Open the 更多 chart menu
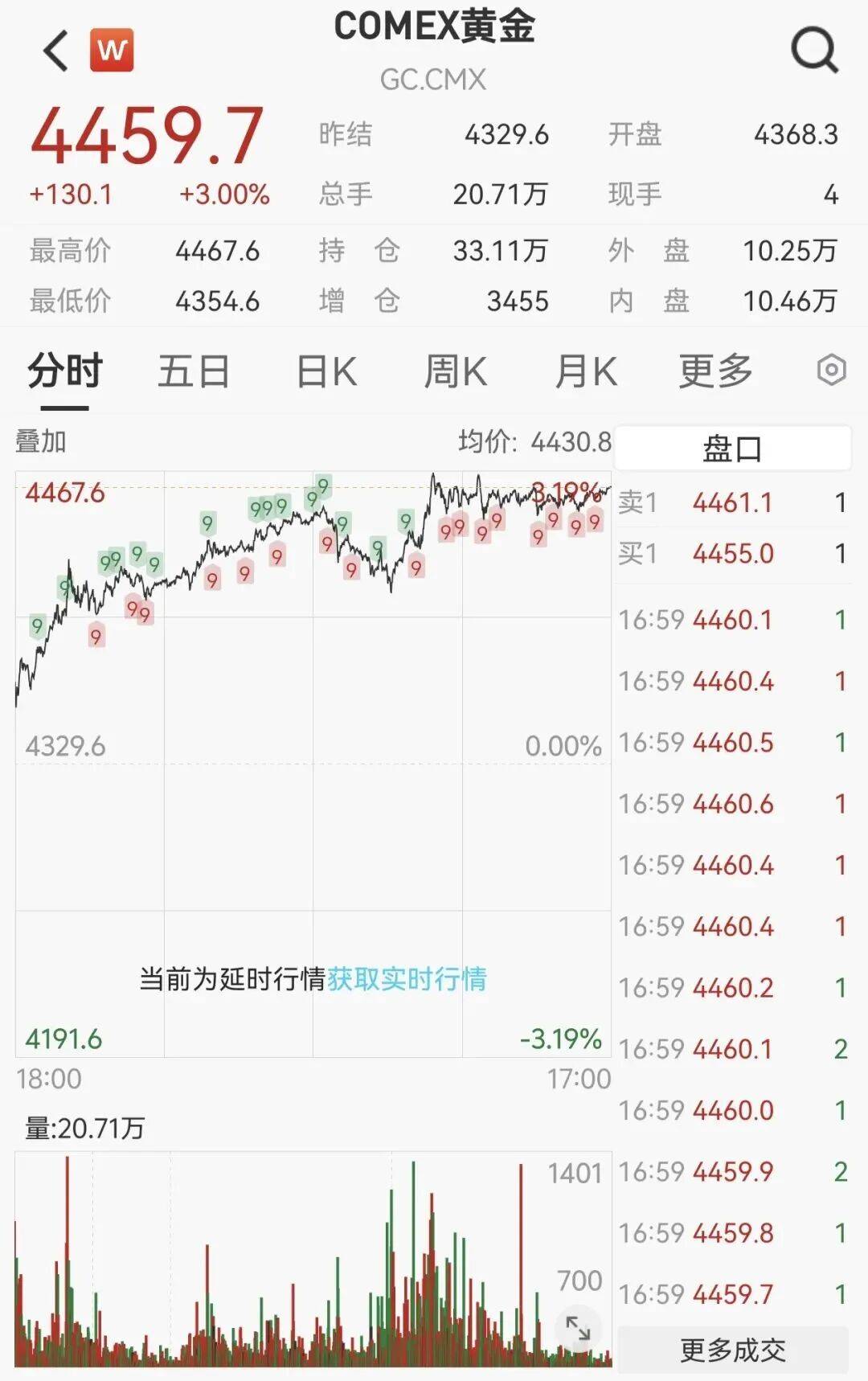Viewport: 868px width, 1381px height. coord(714,371)
